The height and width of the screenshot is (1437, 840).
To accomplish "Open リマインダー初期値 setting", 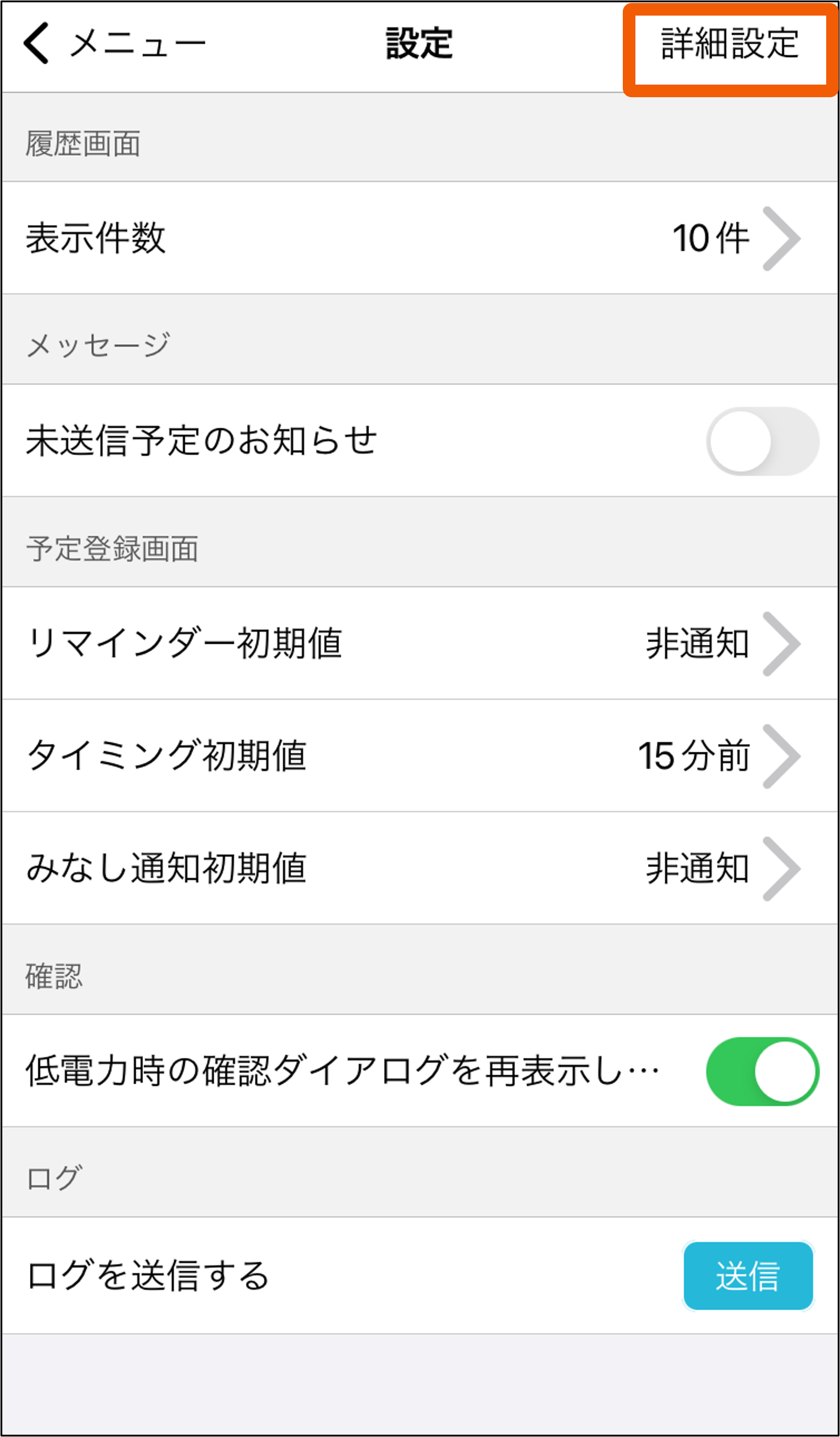I will pyautogui.click(x=420, y=643).
